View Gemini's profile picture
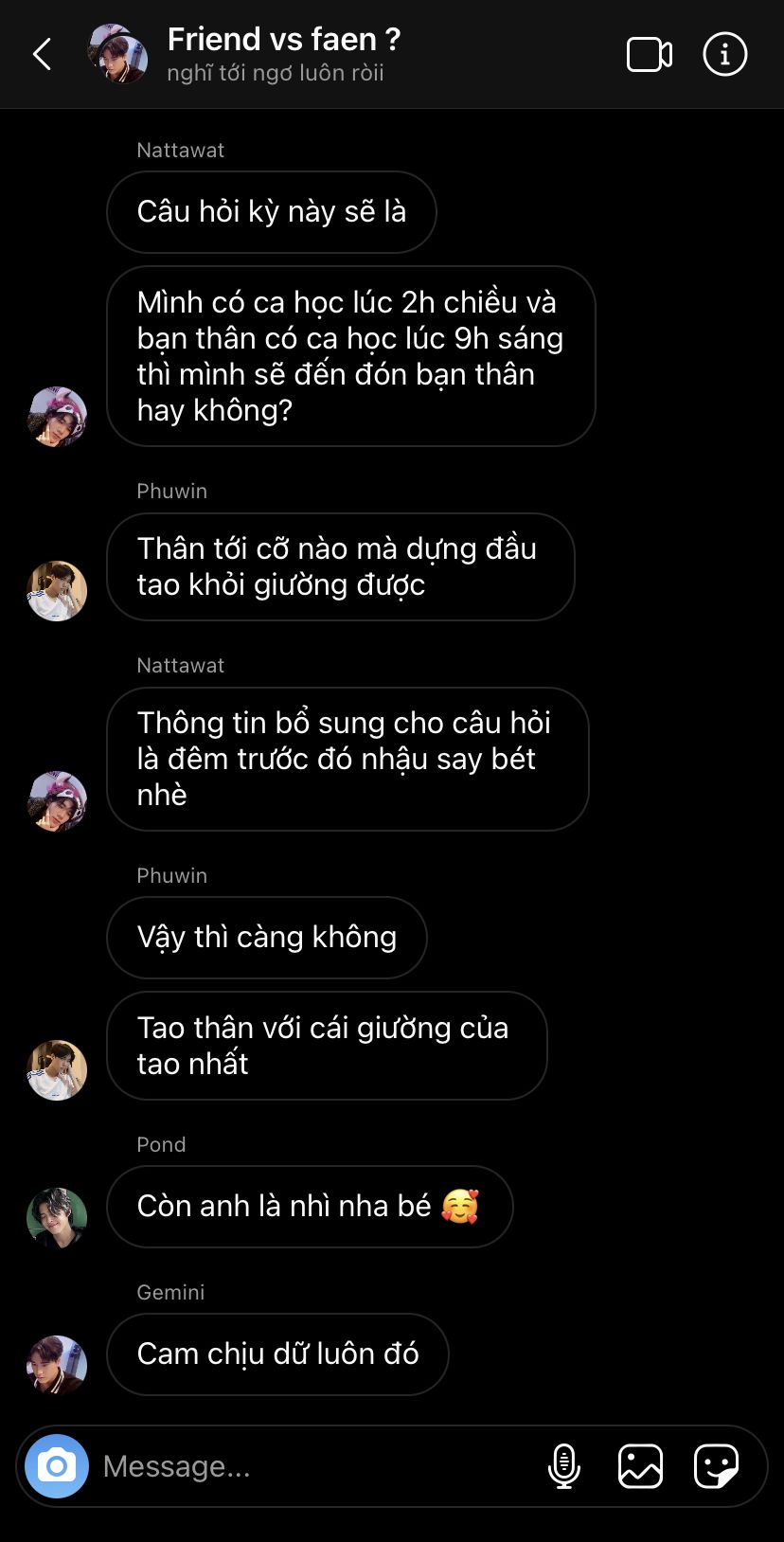784x1542 pixels. pos(57,1365)
